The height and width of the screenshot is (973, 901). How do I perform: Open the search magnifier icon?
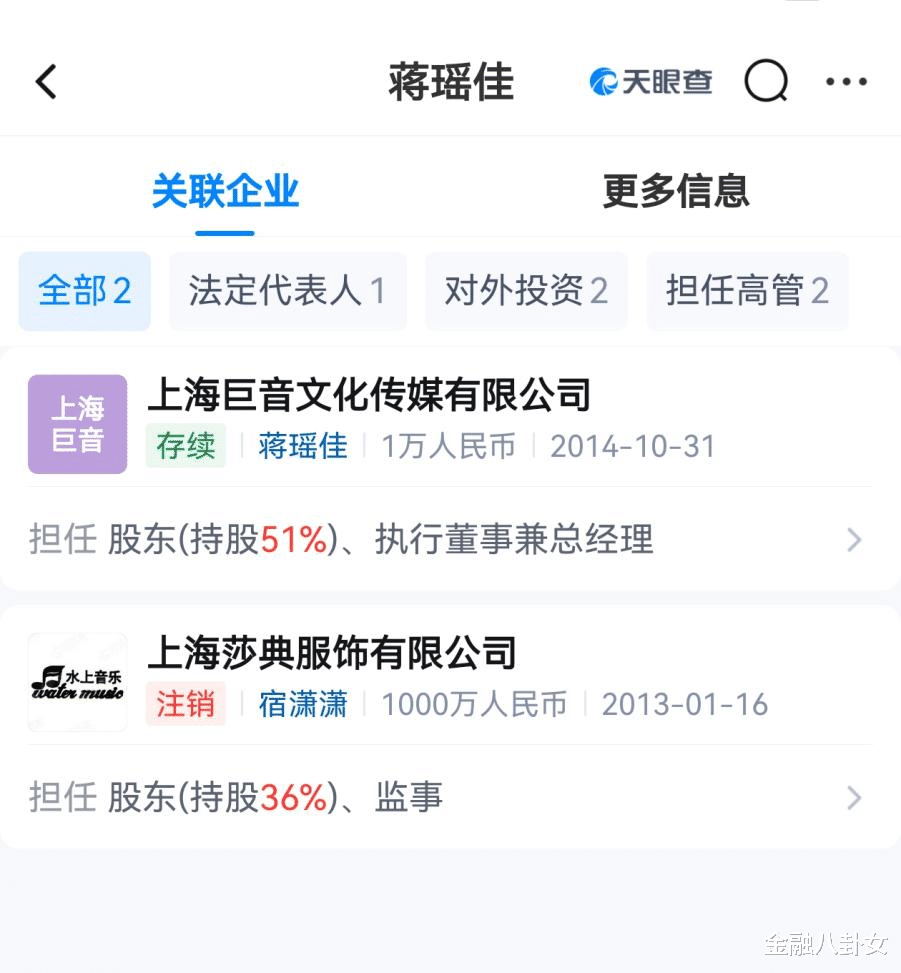pyautogui.click(x=766, y=82)
